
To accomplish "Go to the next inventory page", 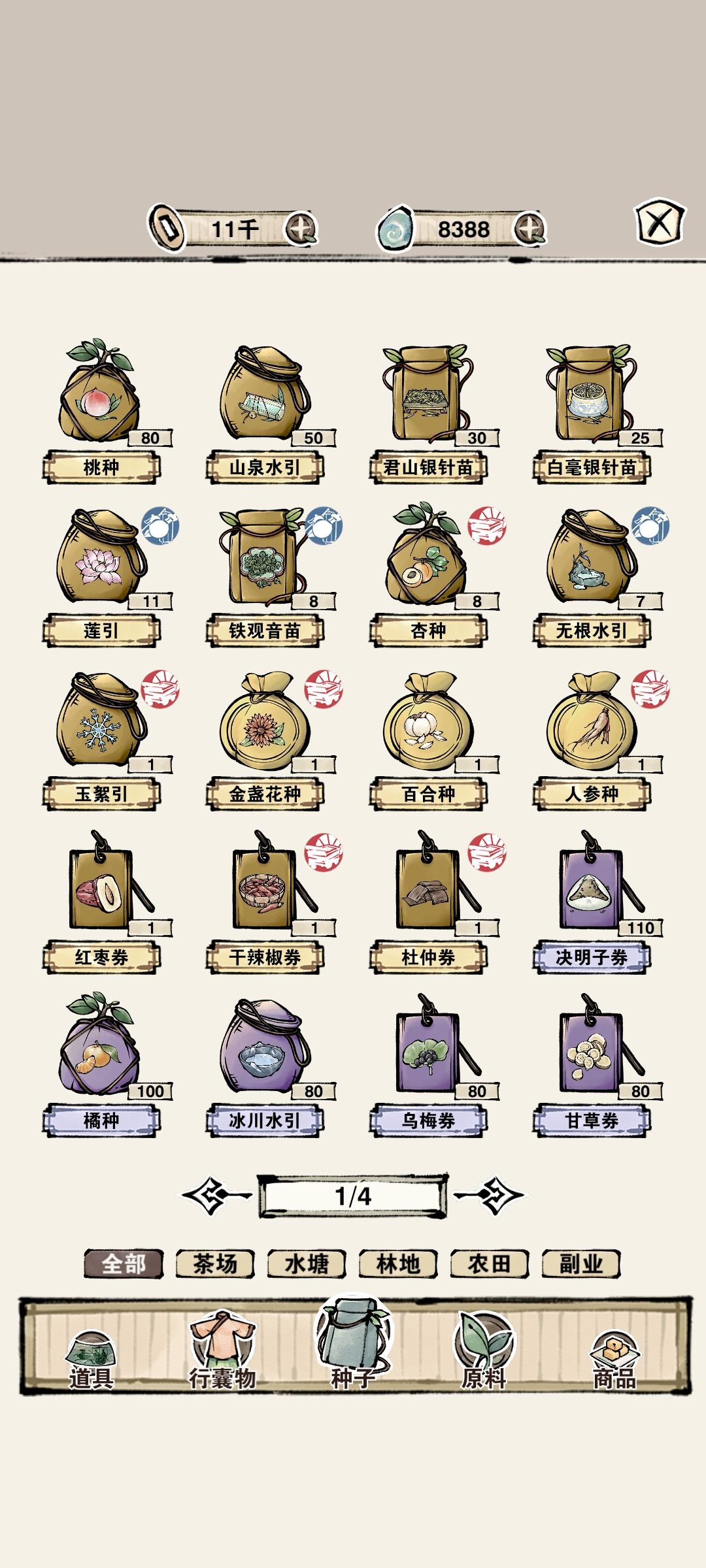I will 490,1196.
